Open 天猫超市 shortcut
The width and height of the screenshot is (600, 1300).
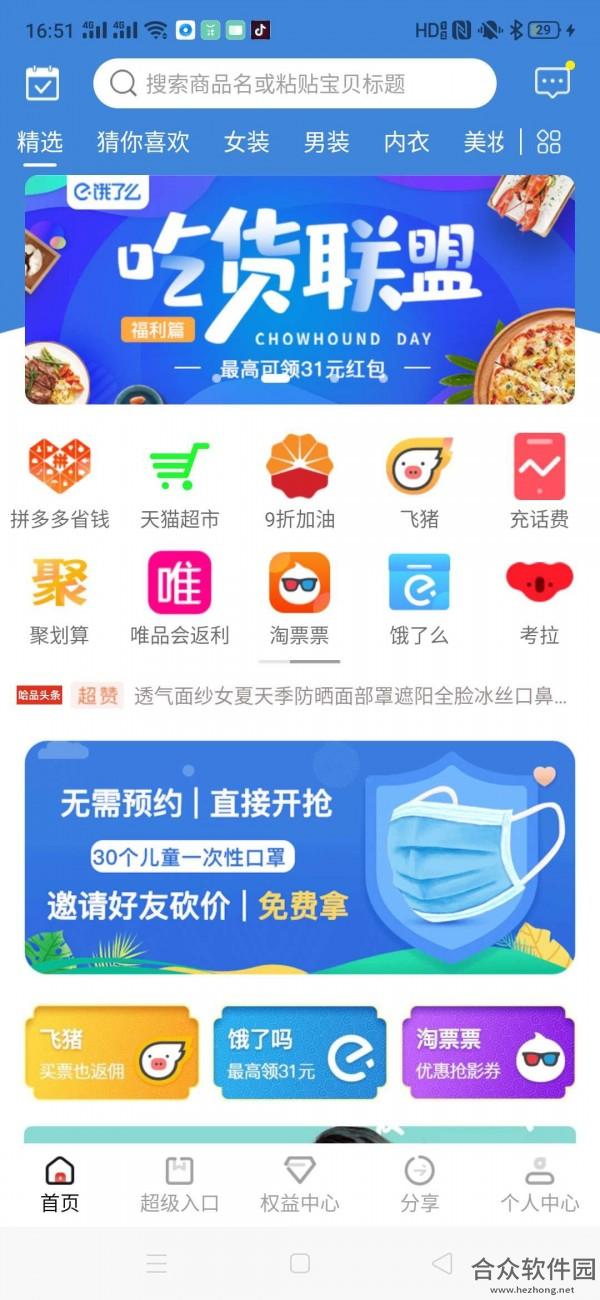pyautogui.click(x=180, y=482)
